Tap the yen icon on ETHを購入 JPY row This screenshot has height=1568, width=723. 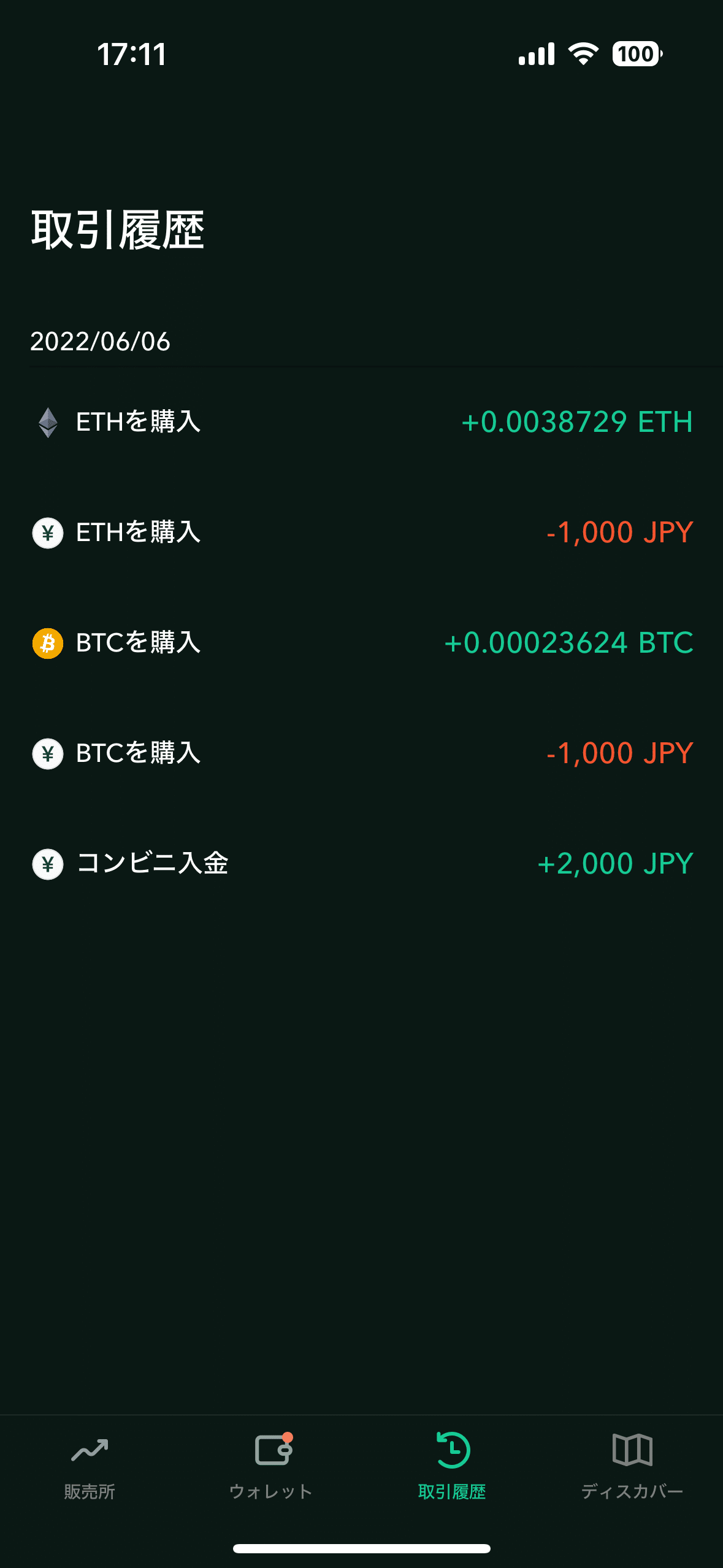click(x=47, y=532)
